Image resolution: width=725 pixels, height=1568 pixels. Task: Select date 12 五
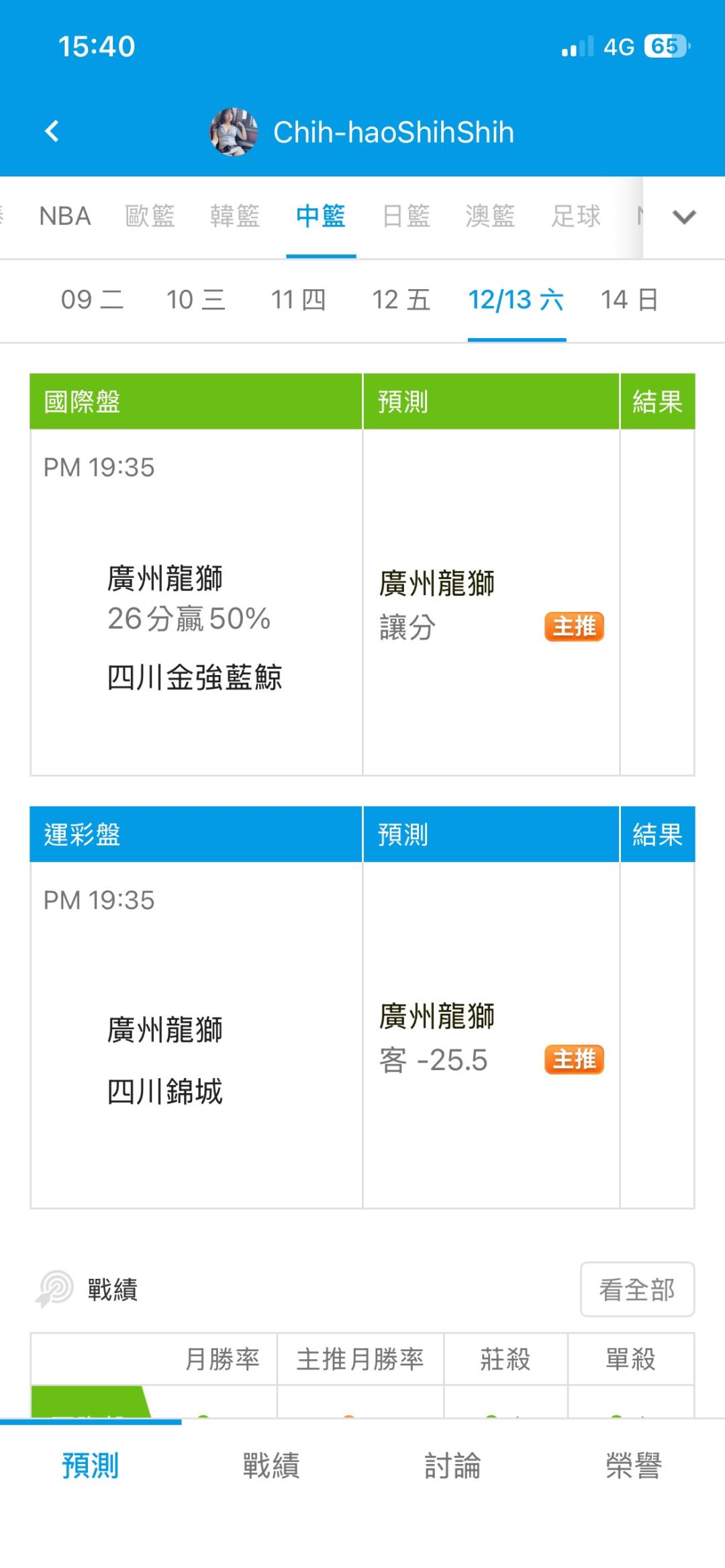[x=401, y=300]
